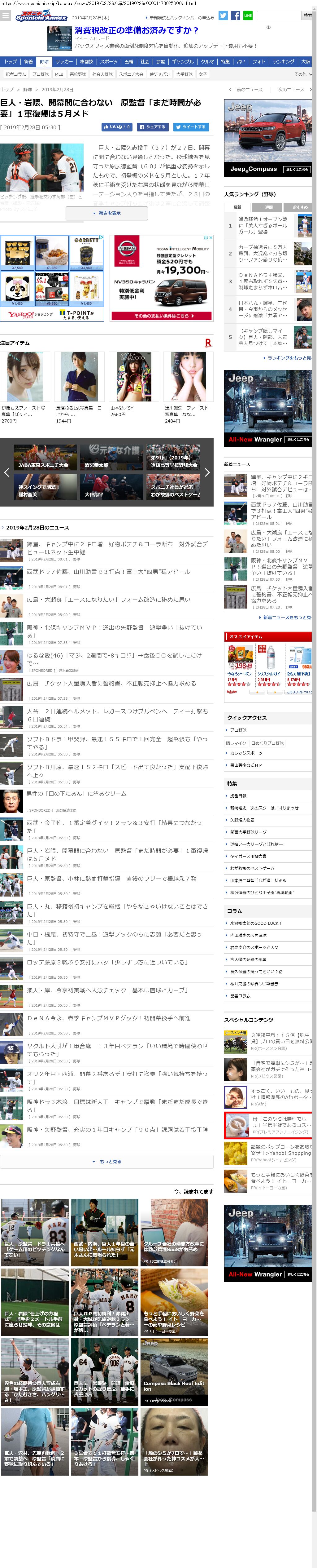
Task: Open ランキングをもっと見る link
Action: coord(289,358)
